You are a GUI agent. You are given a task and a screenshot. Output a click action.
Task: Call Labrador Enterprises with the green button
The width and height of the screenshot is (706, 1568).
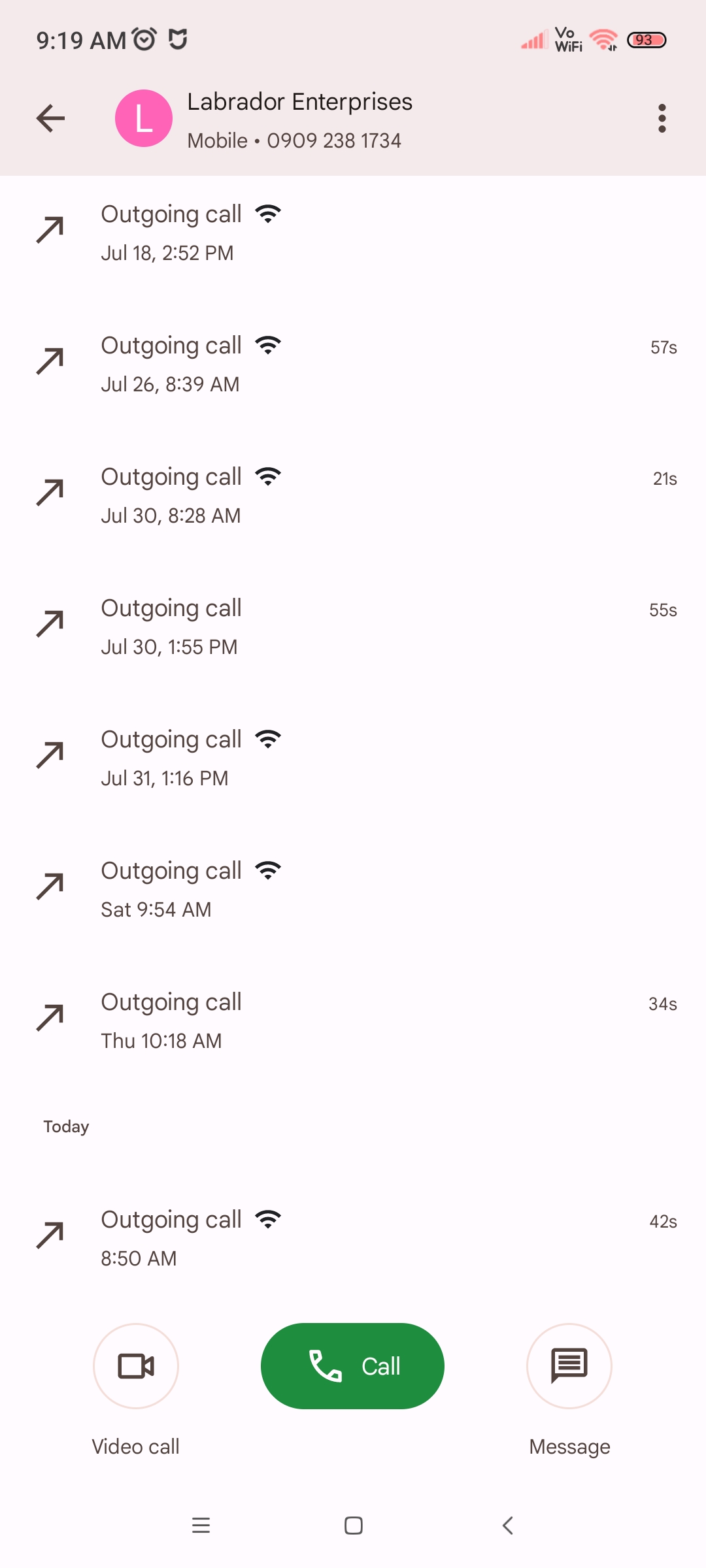tap(352, 1365)
